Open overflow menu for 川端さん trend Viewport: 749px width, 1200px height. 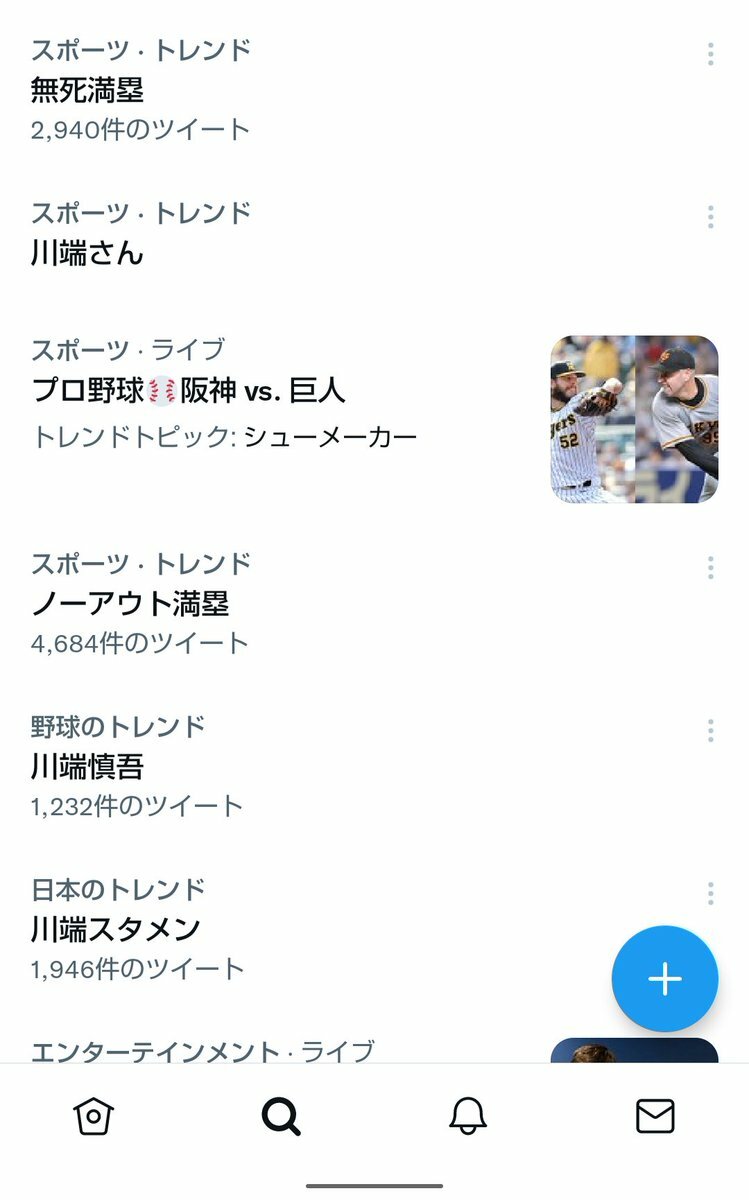coord(710,217)
